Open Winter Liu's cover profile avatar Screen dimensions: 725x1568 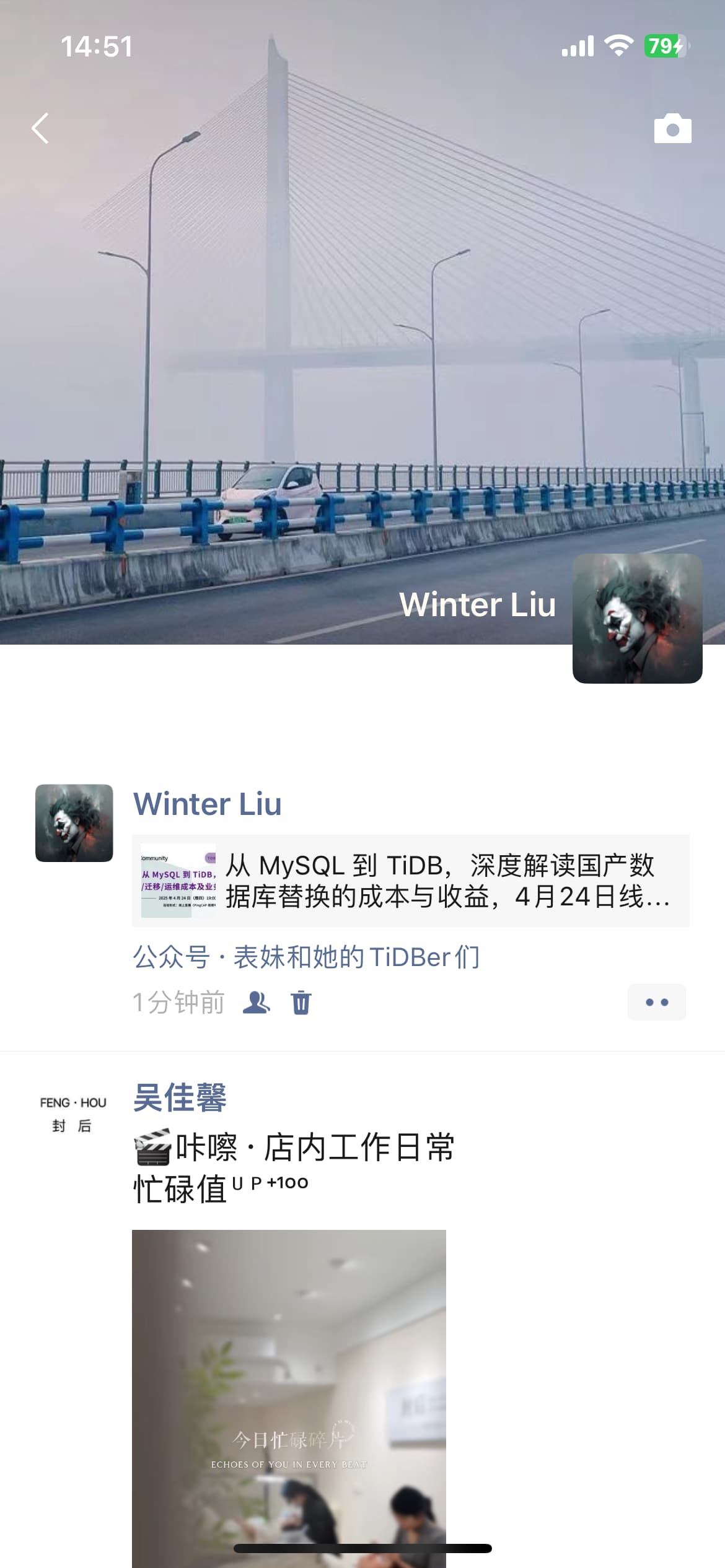pyautogui.click(x=637, y=619)
